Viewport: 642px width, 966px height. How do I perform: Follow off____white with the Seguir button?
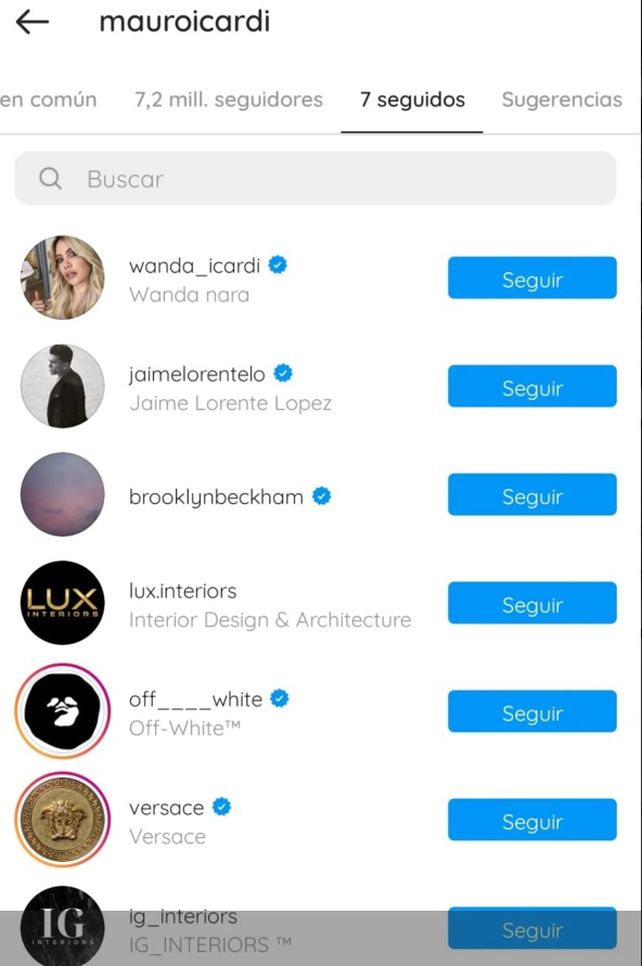tap(532, 712)
